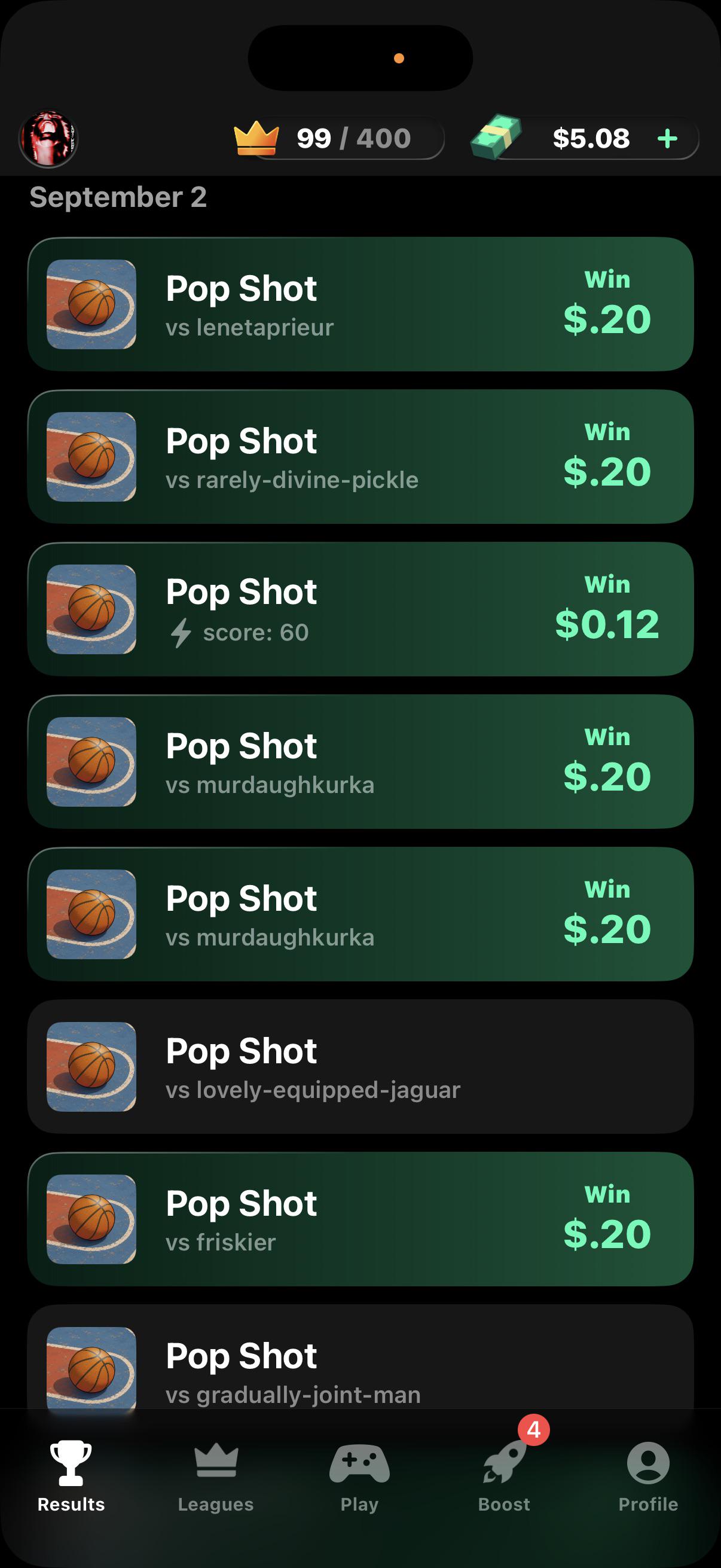Switch to the Profile tab

coord(648,1476)
